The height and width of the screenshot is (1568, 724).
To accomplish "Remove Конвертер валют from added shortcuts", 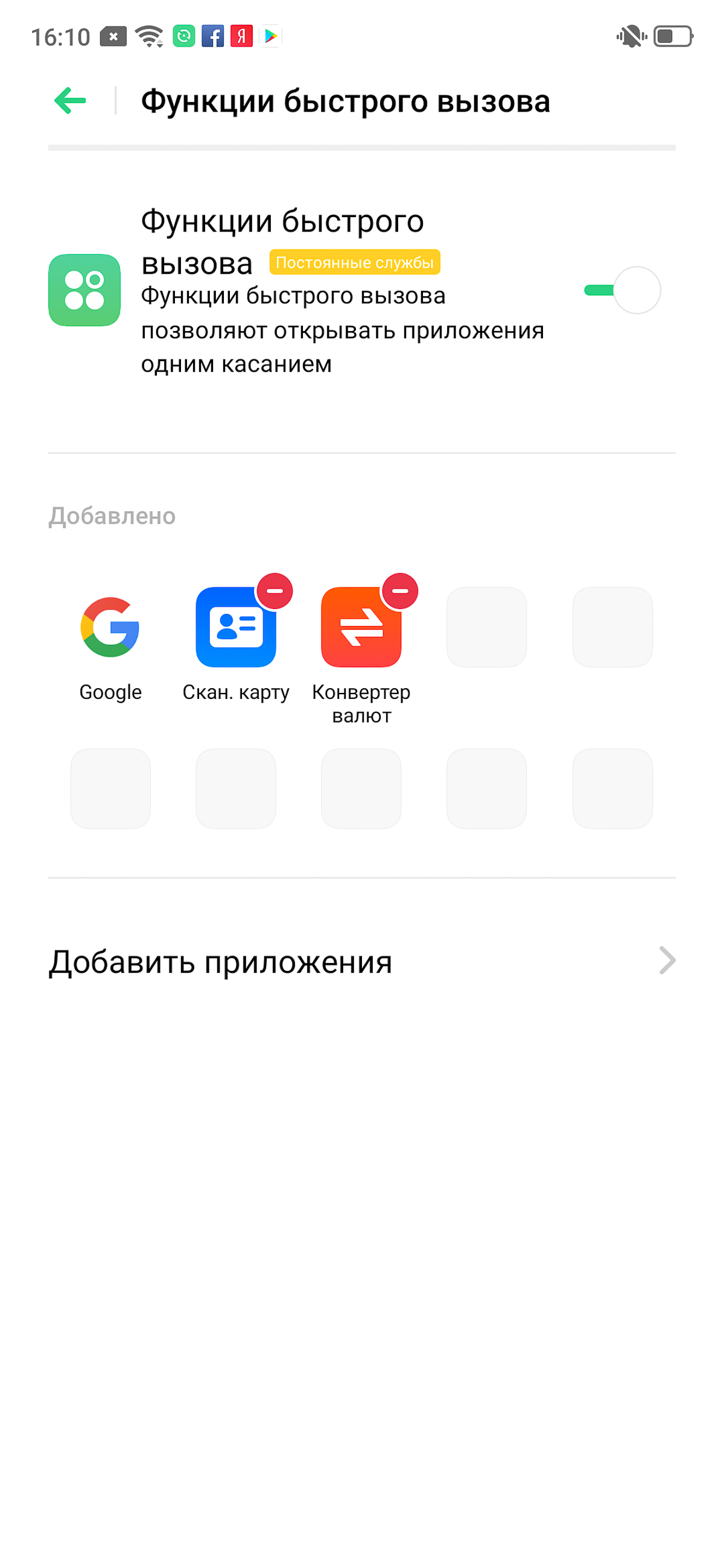I will [400, 590].
